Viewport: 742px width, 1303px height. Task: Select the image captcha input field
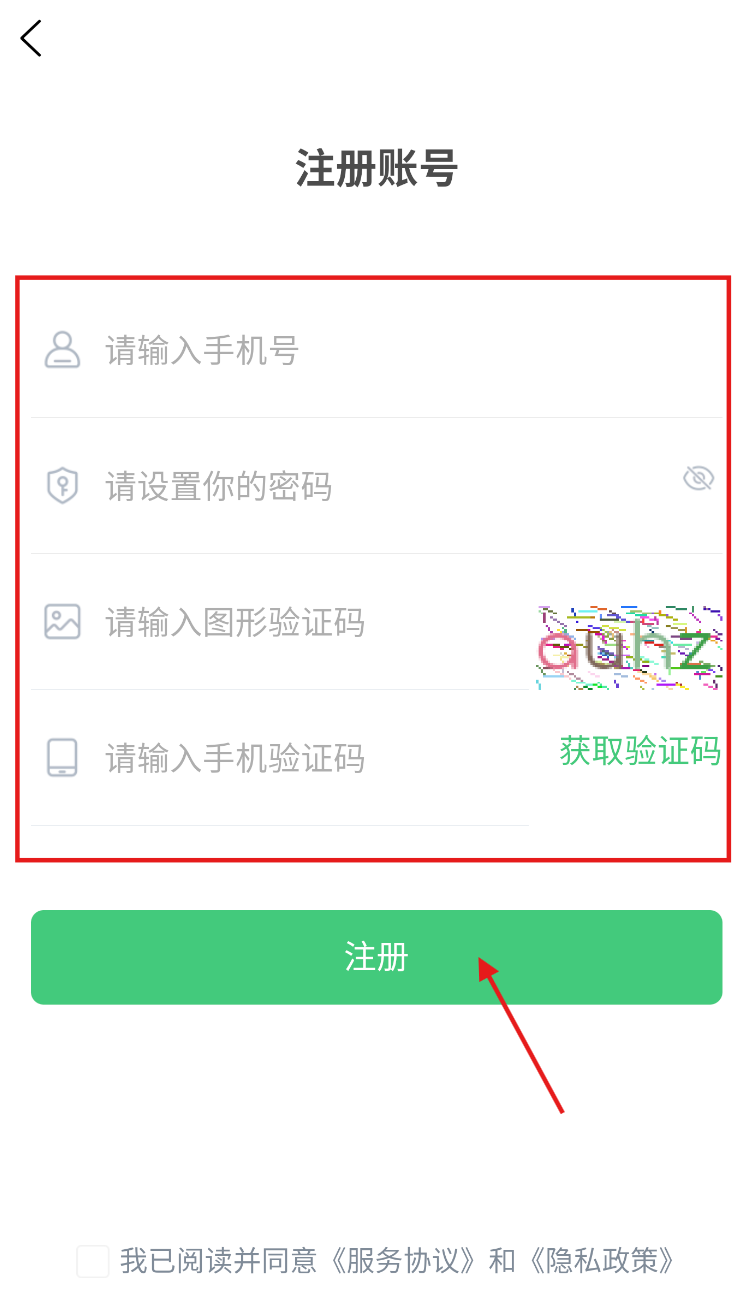300,623
